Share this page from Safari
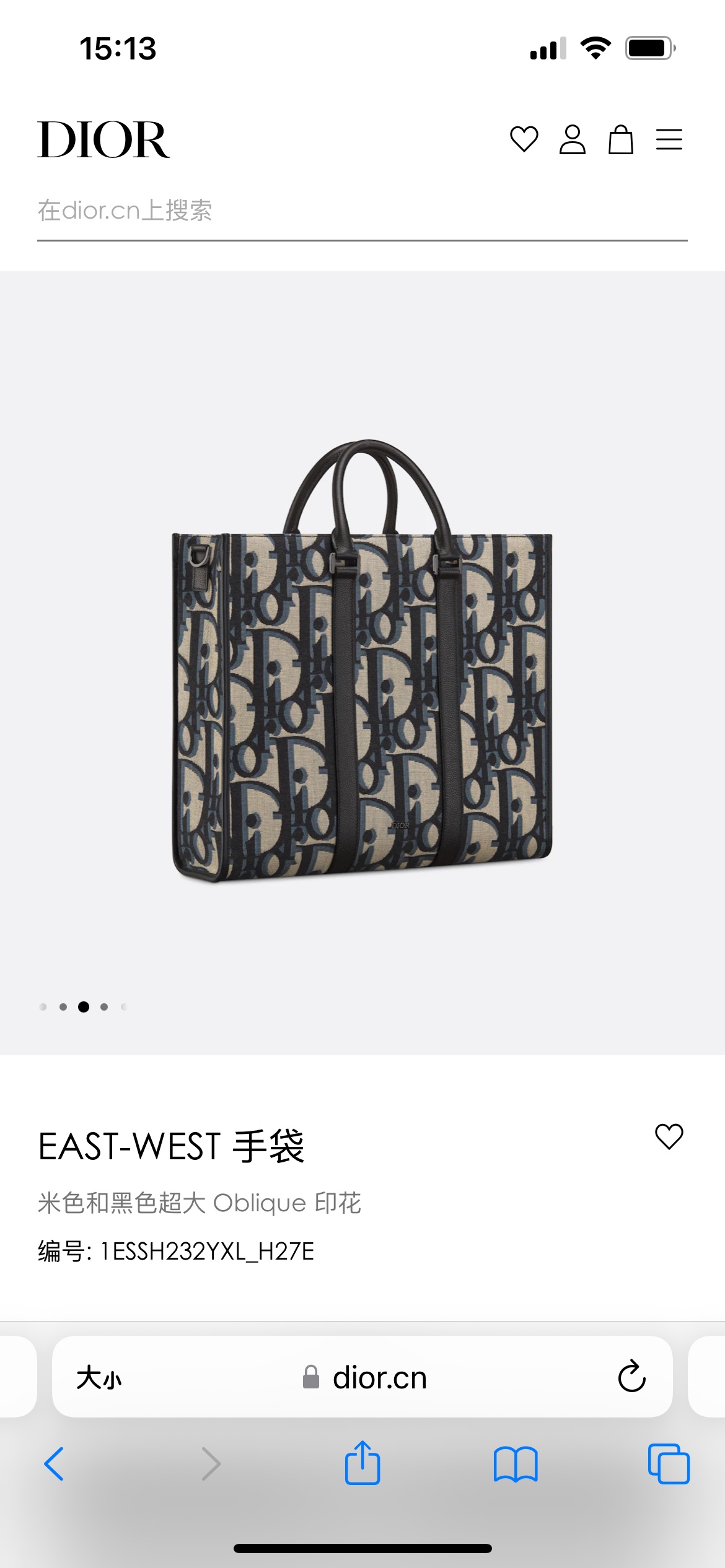 pos(362,1463)
